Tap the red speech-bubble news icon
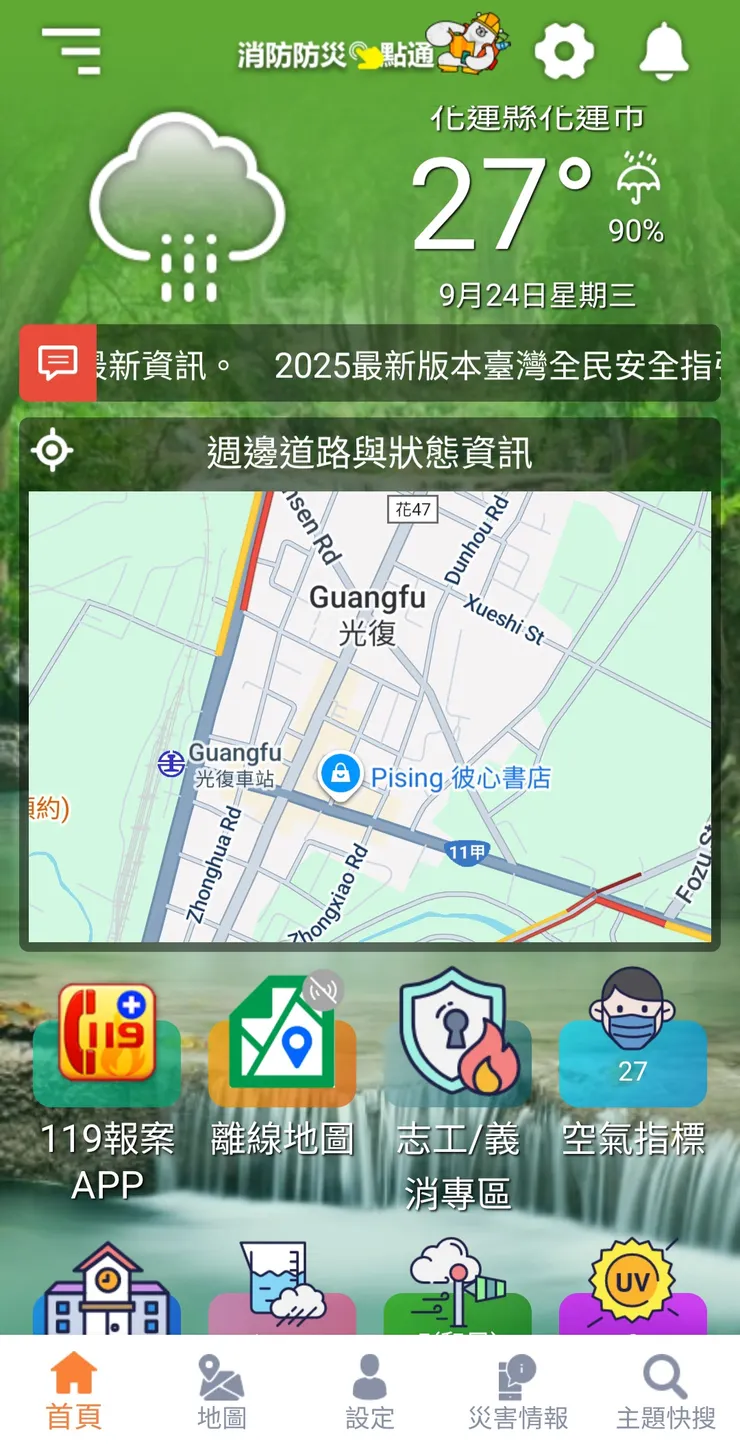 click(58, 363)
